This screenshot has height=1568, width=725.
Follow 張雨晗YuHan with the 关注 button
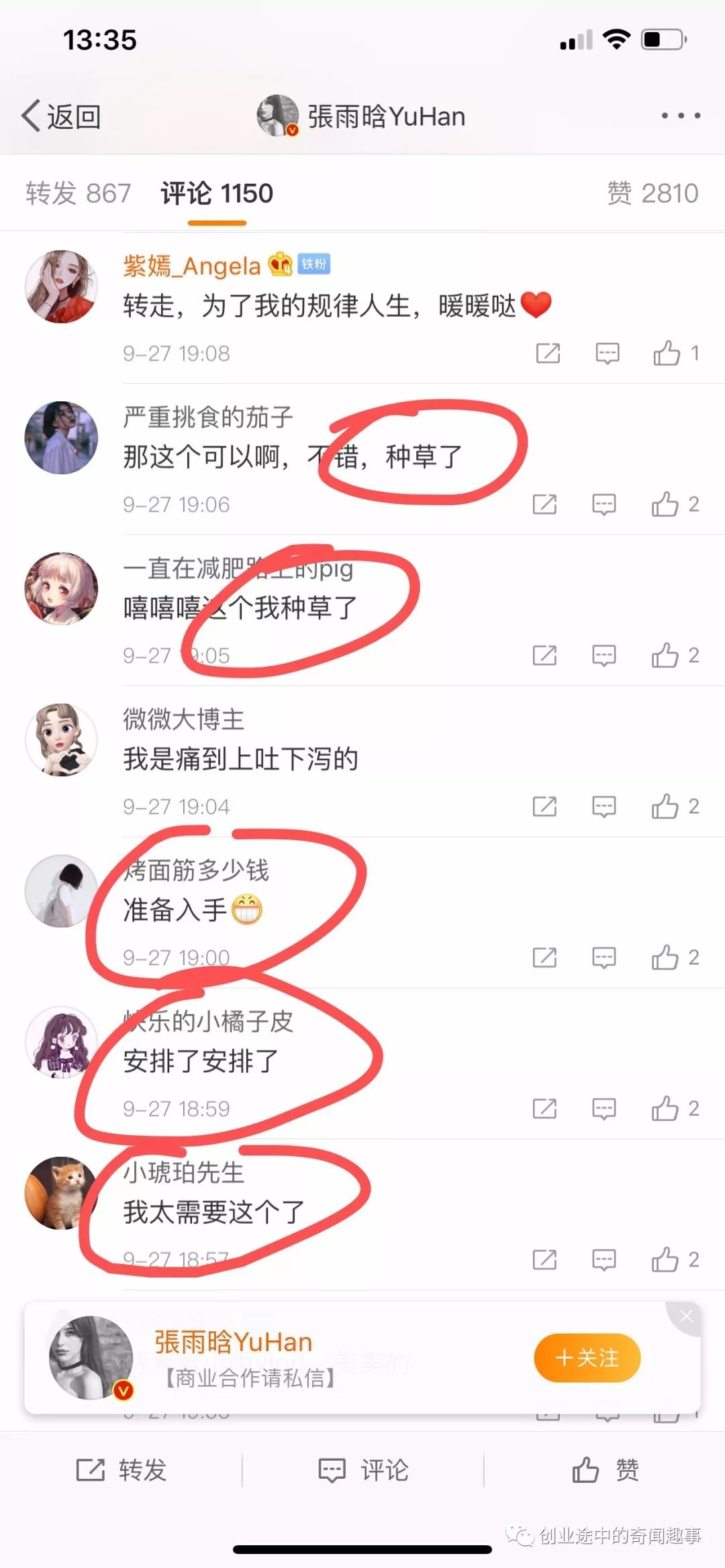[587, 1358]
